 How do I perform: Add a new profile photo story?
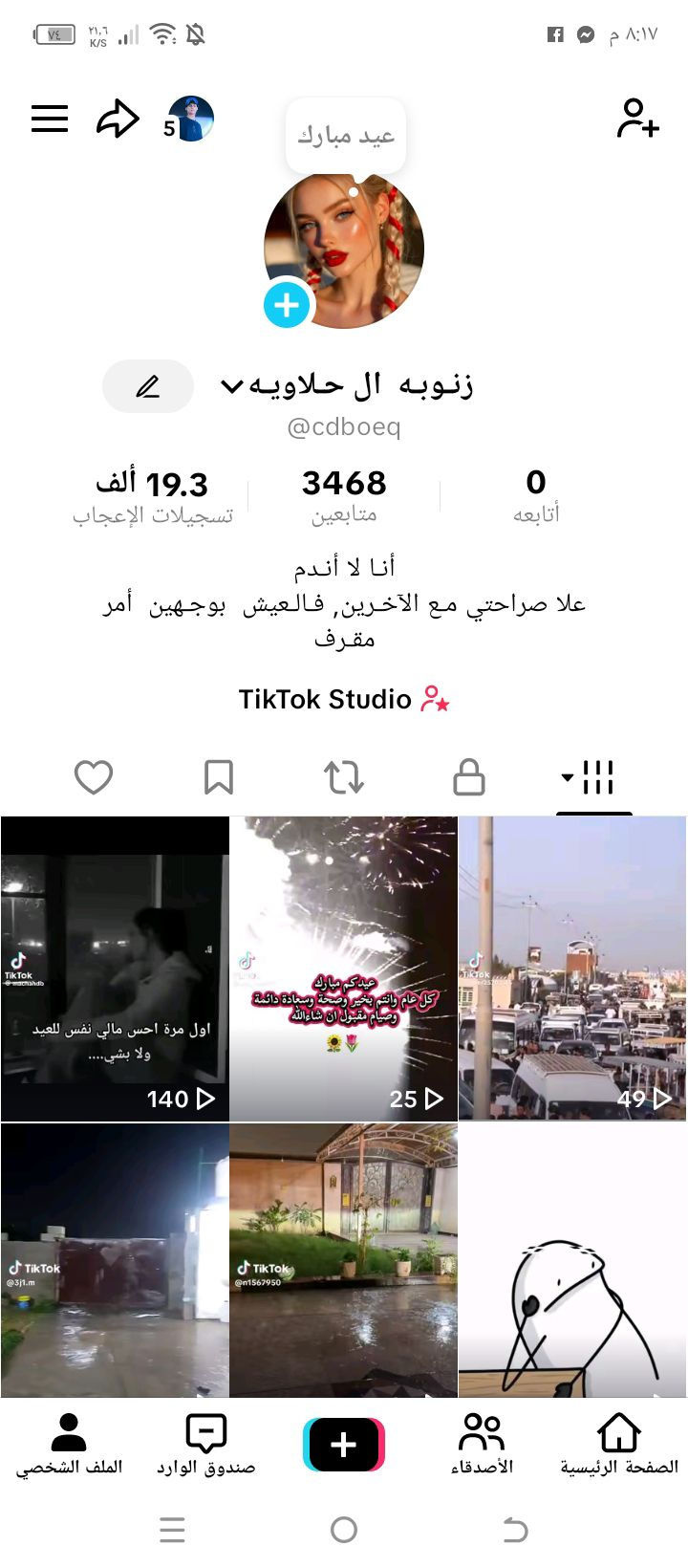[287, 306]
